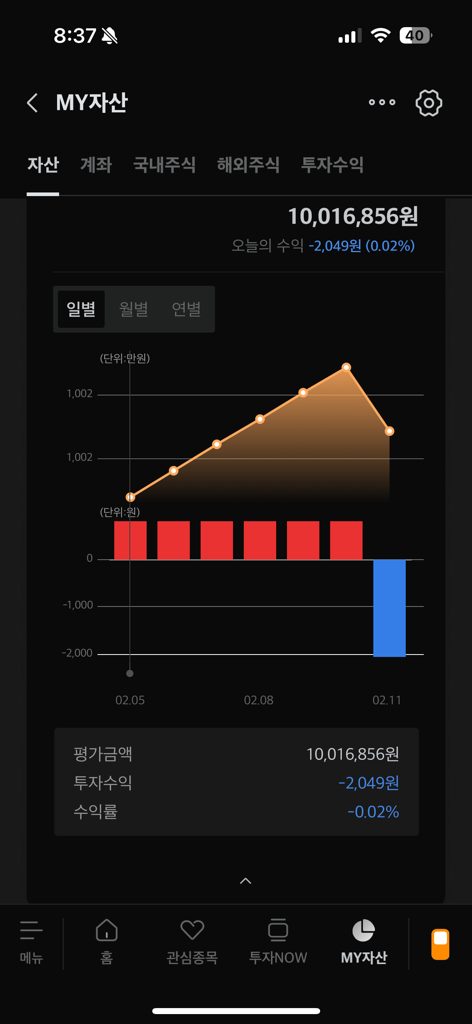The width and height of the screenshot is (472, 1024).
Task: Switch to the 투자수익 tab
Action: pyautogui.click(x=332, y=165)
